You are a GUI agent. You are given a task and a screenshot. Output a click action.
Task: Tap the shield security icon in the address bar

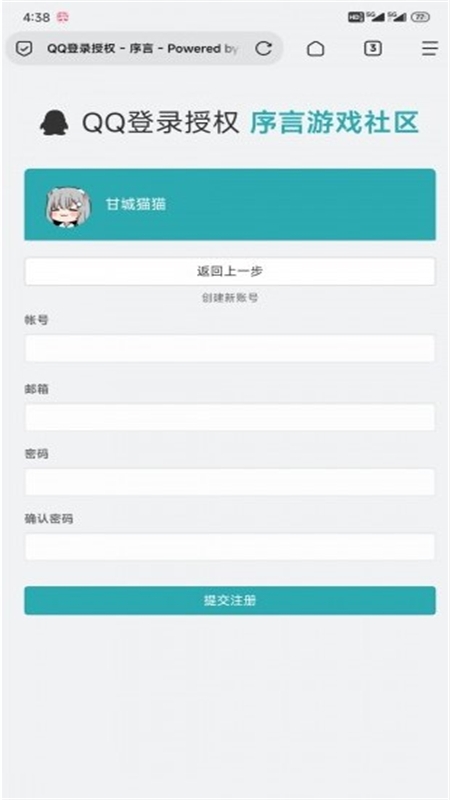[x=24, y=48]
